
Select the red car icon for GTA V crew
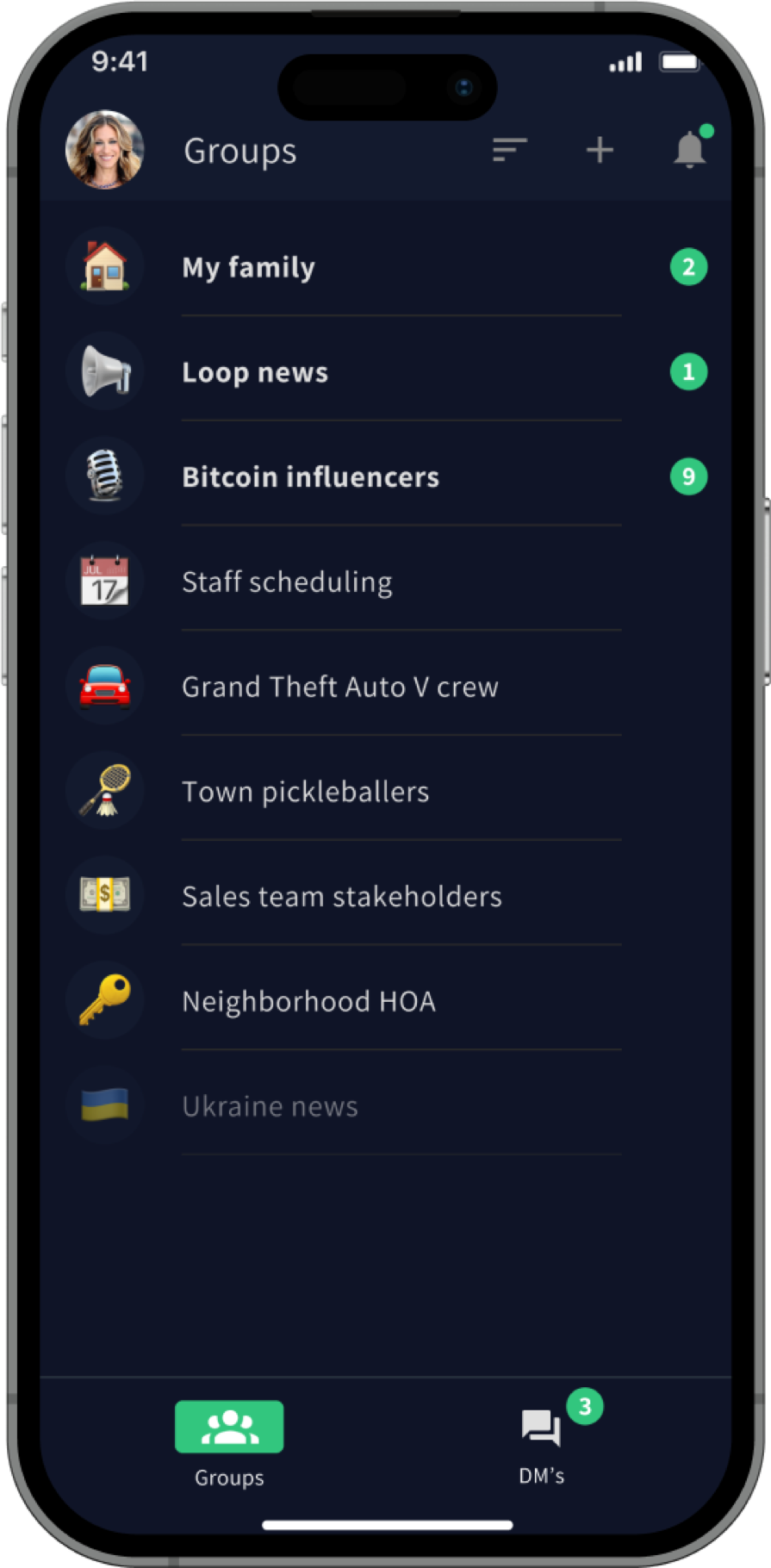(x=104, y=686)
